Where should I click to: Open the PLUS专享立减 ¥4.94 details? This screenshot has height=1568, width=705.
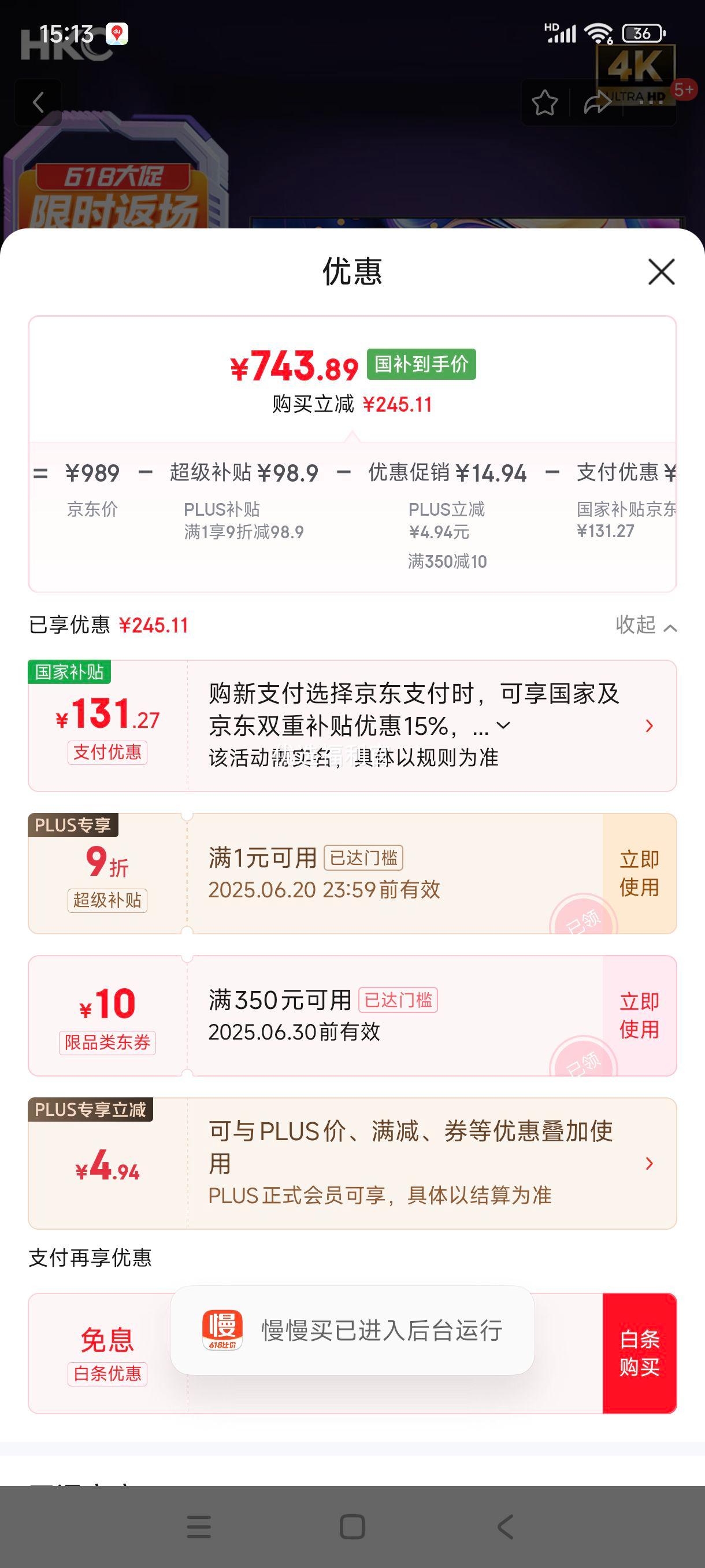click(649, 1163)
